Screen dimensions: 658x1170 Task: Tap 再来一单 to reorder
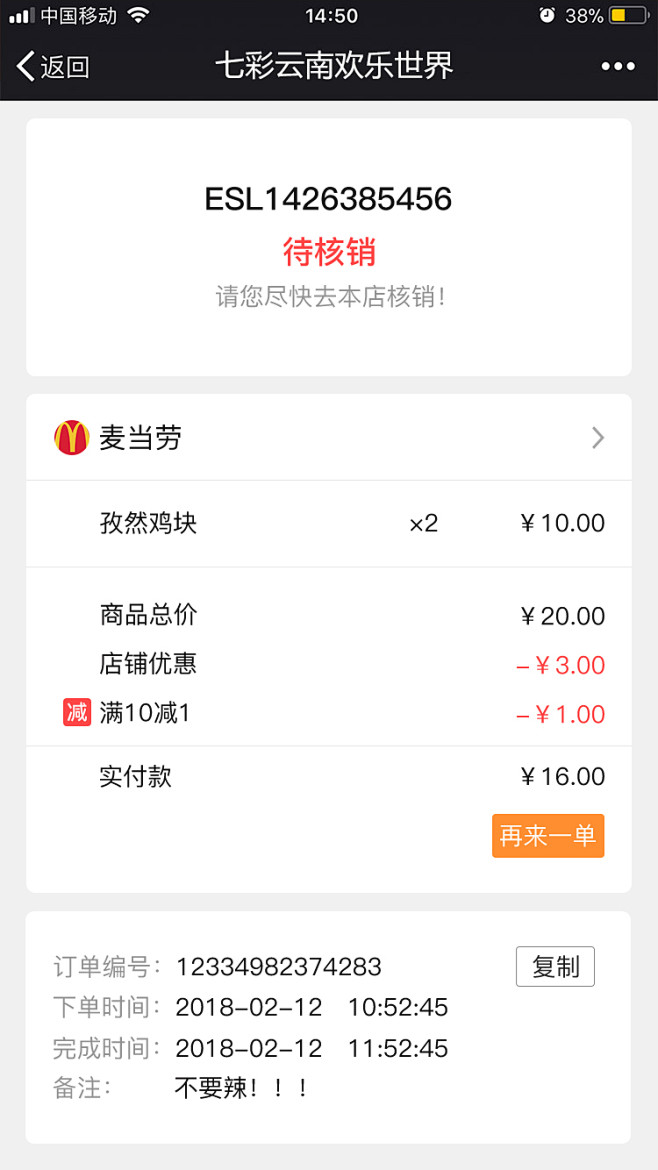548,836
